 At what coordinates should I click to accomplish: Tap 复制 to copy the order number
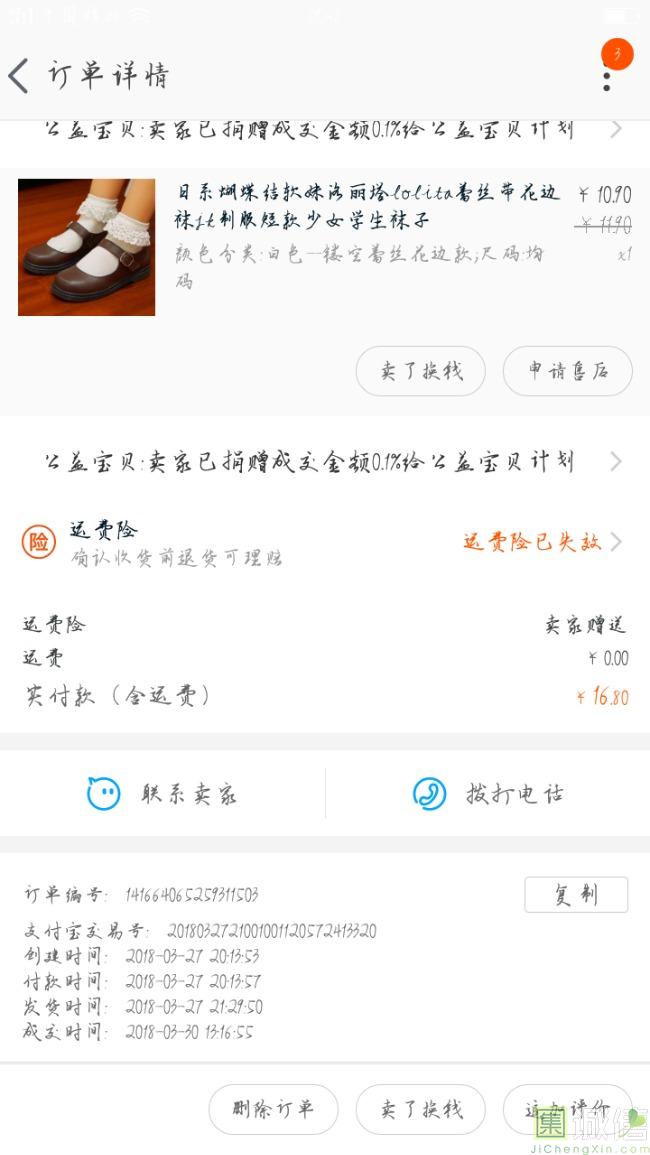576,895
